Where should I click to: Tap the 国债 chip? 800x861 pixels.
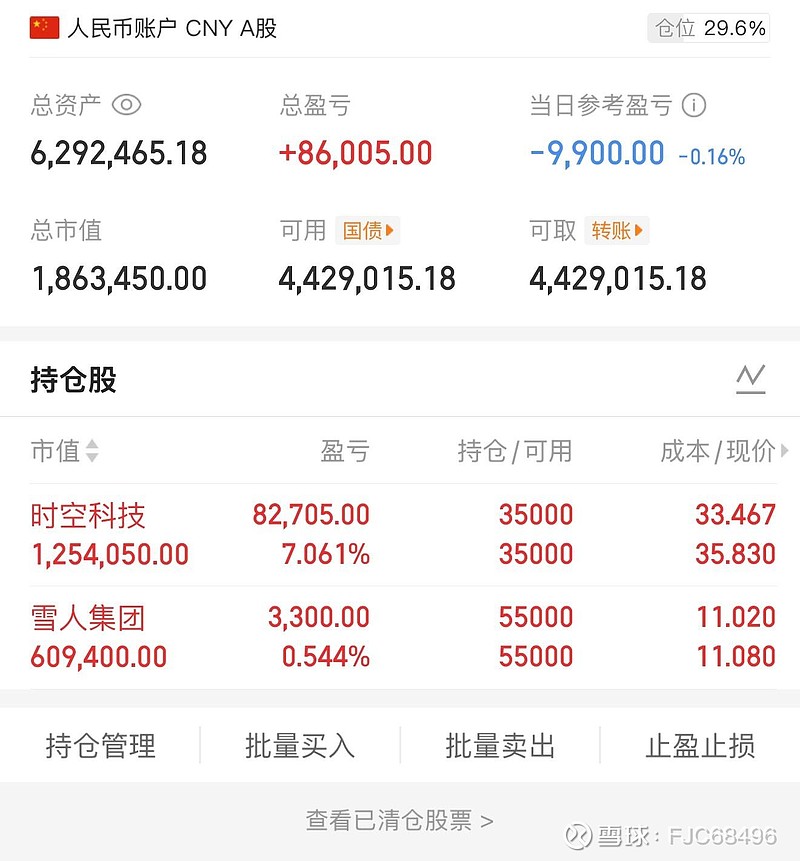click(367, 231)
